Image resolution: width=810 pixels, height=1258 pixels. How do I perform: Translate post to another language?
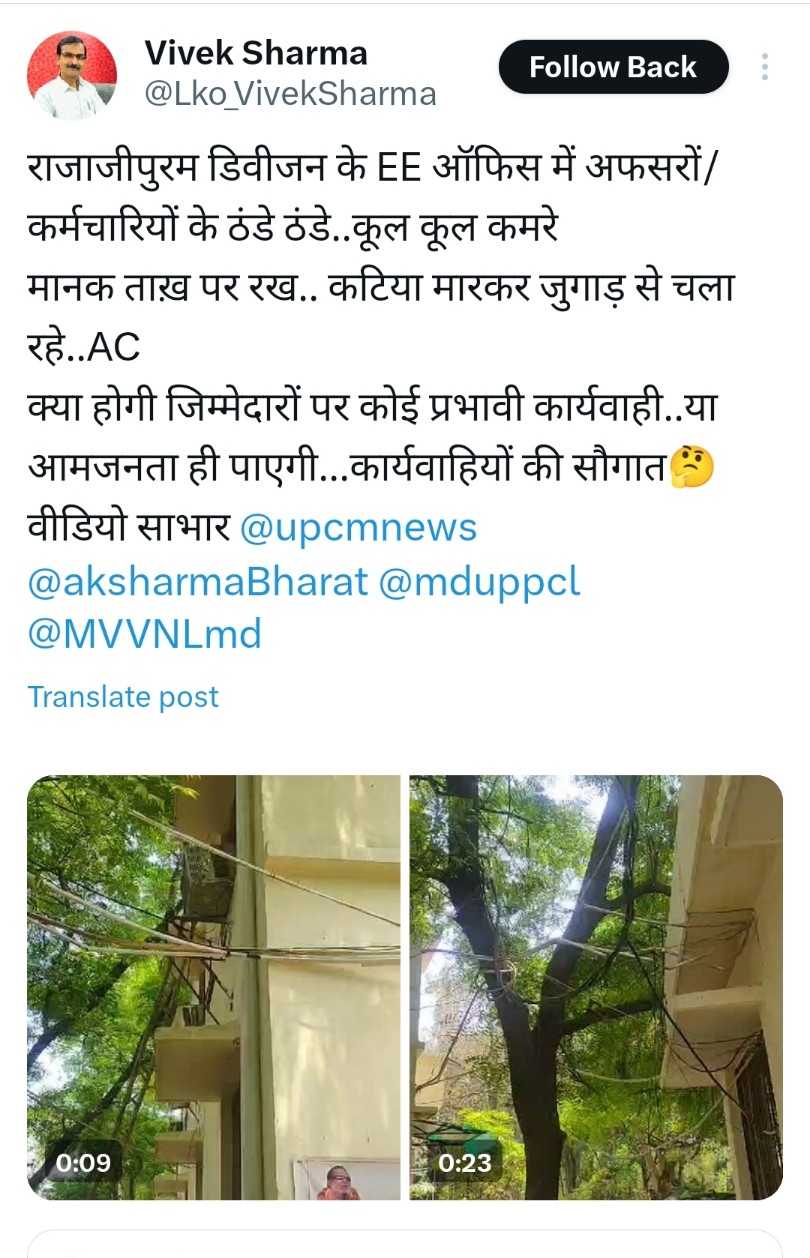(x=122, y=697)
